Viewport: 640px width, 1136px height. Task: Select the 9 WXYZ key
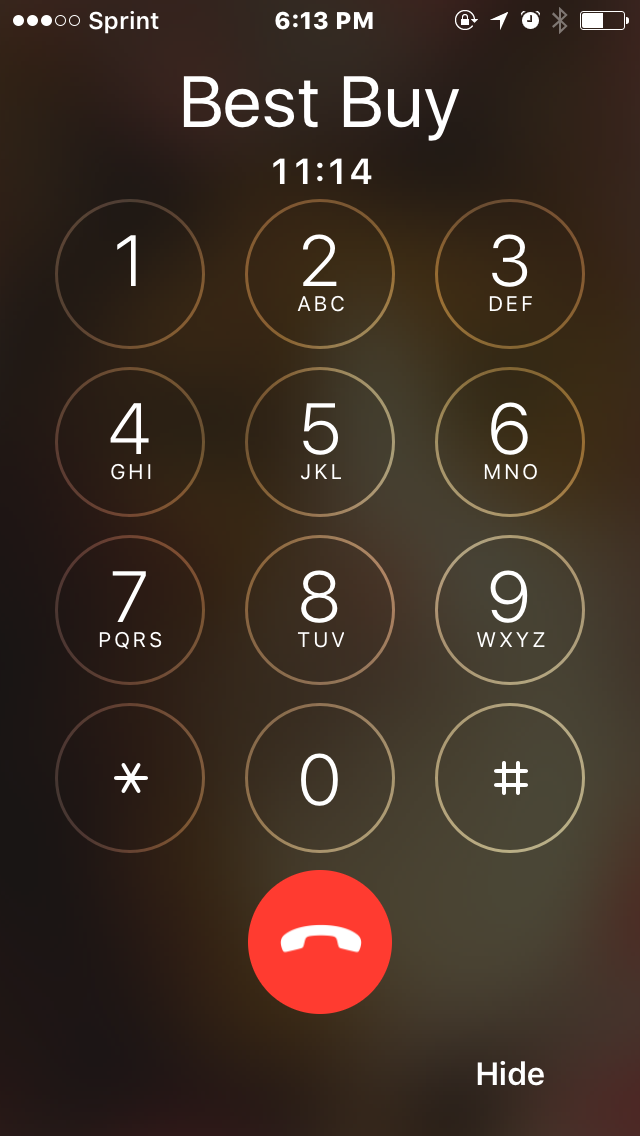[x=510, y=610]
